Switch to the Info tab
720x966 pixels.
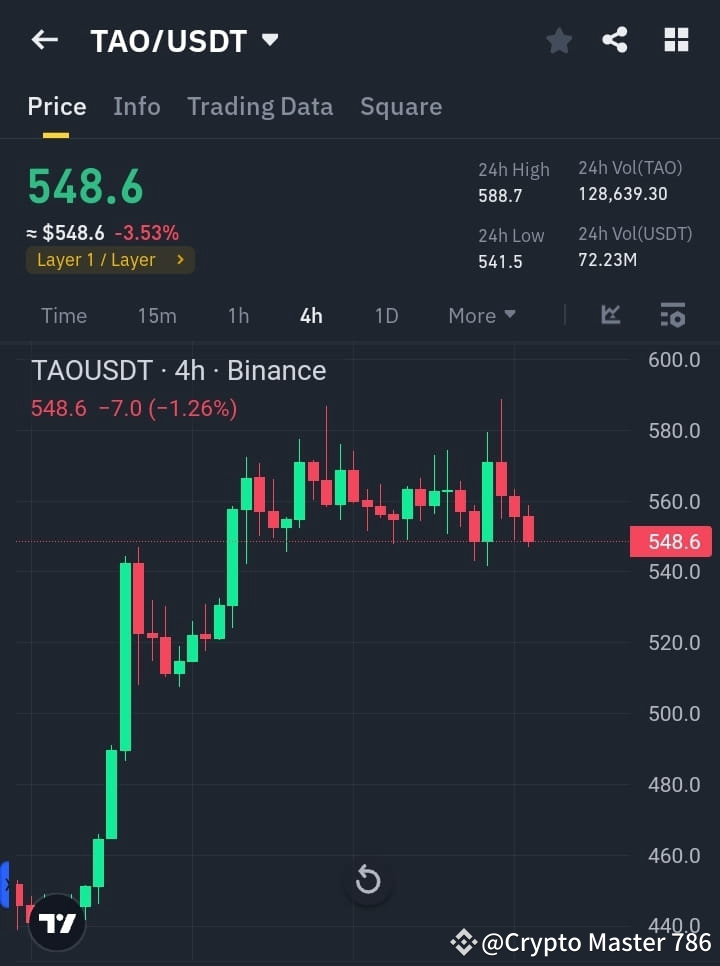(137, 106)
